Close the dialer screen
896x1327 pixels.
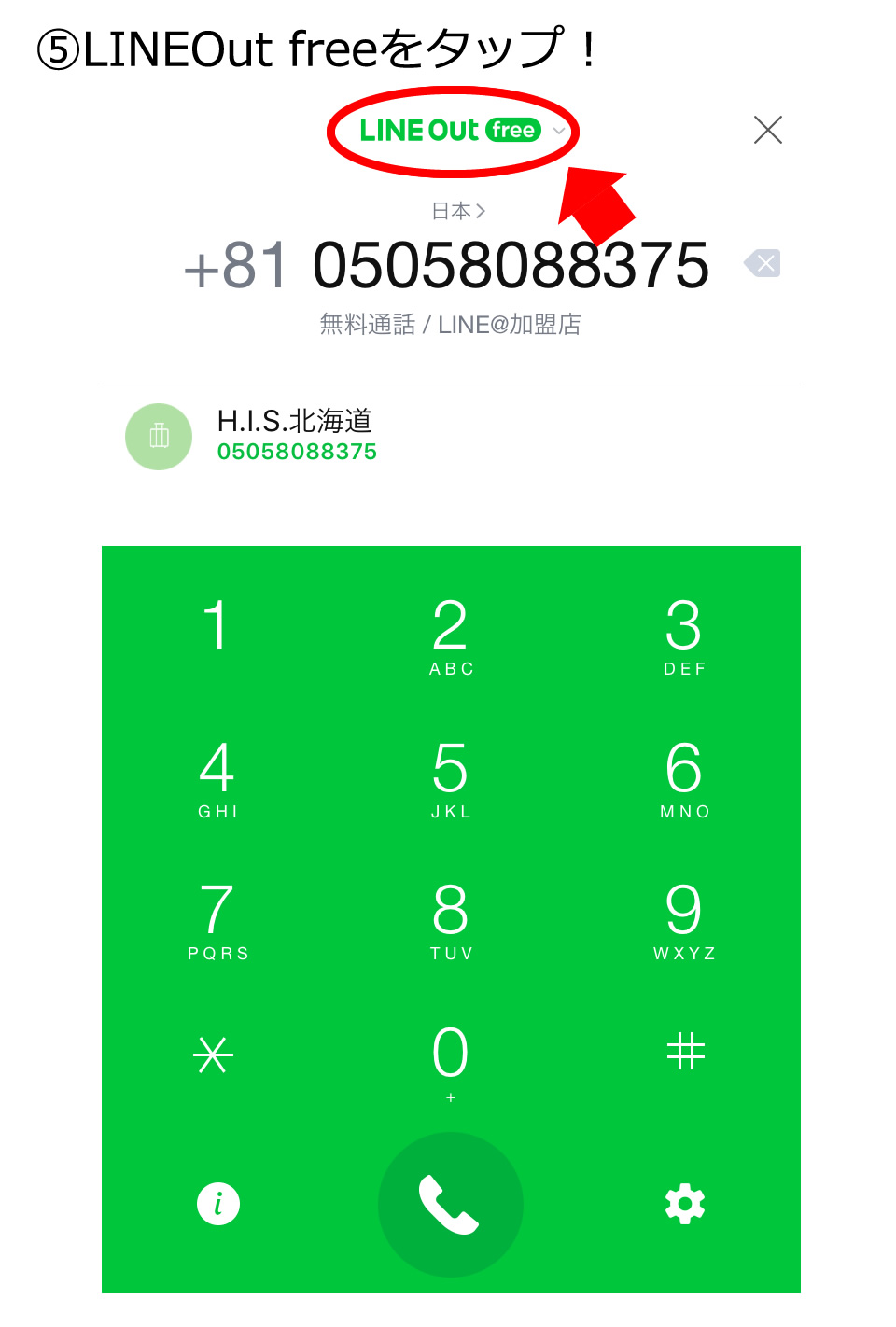pyautogui.click(x=767, y=130)
